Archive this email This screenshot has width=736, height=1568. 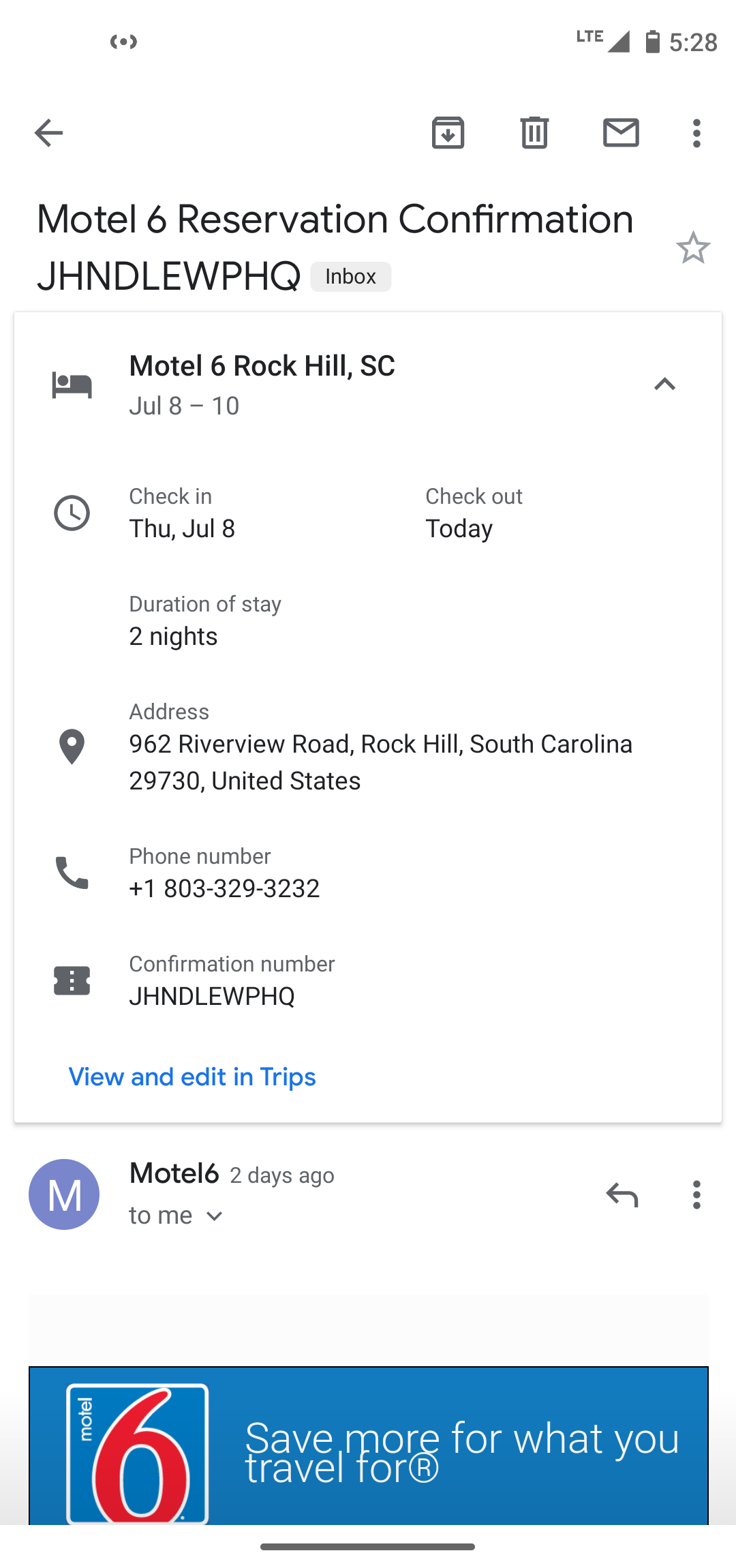(x=448, y=133)
